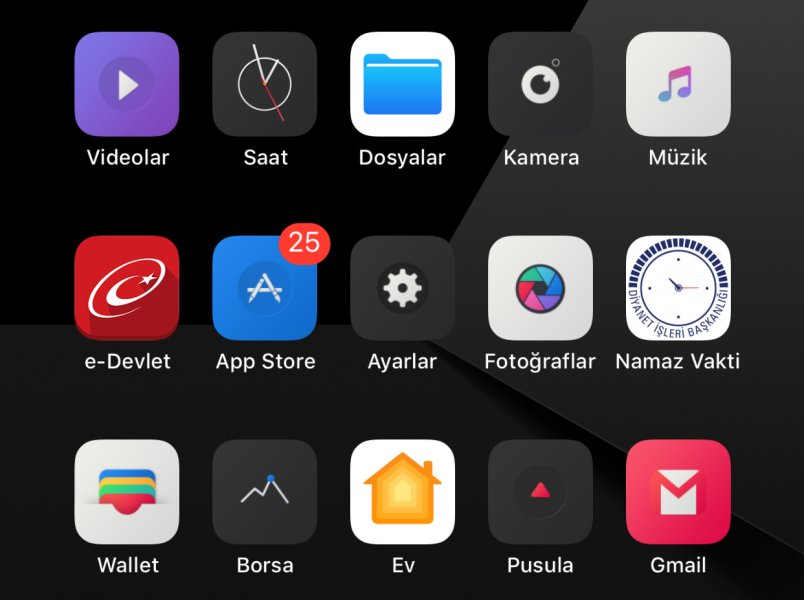
Task: Open the Gmail app
Action: (678, 492)
